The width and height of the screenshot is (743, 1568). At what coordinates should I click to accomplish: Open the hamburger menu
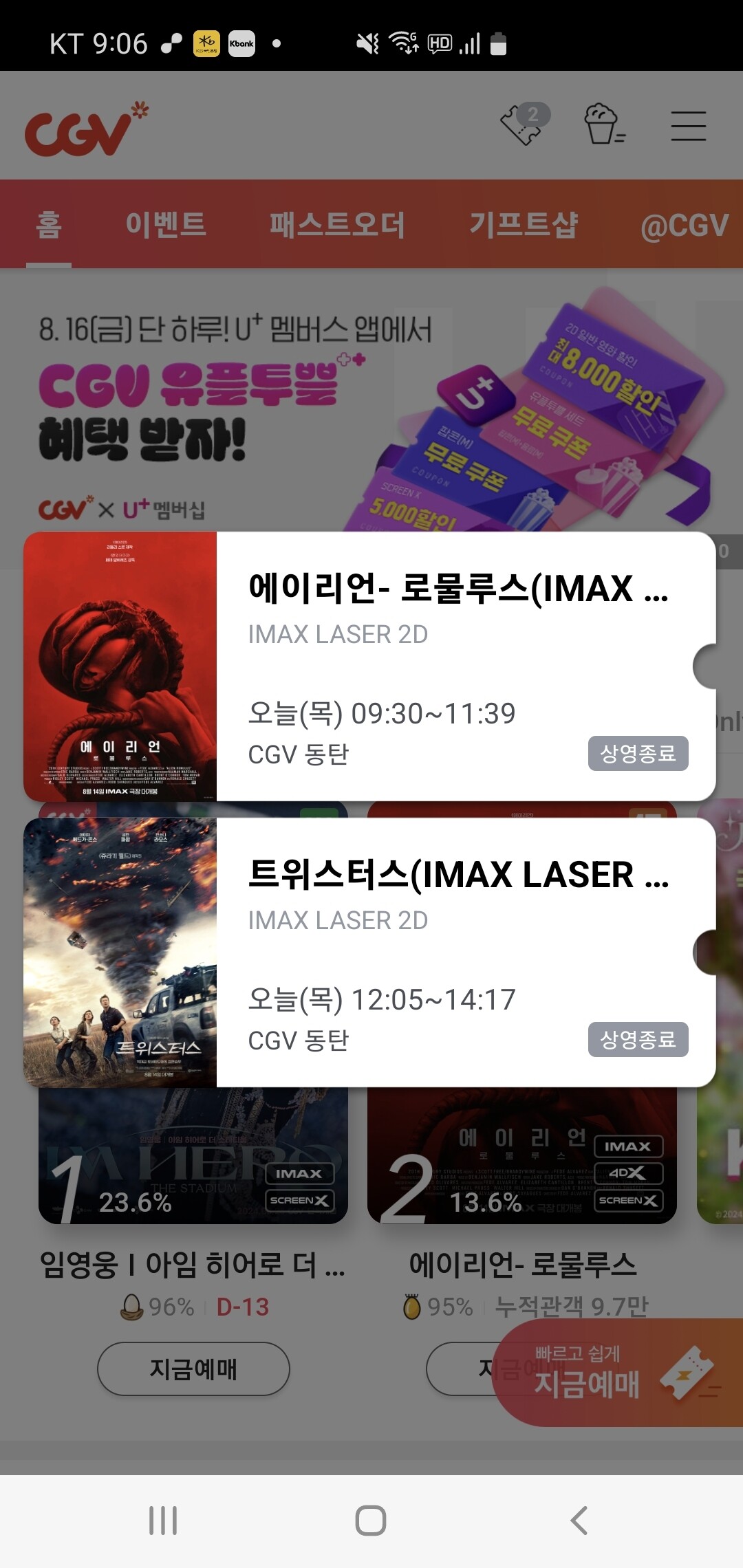pyautogui.click(x=688, y=126)
